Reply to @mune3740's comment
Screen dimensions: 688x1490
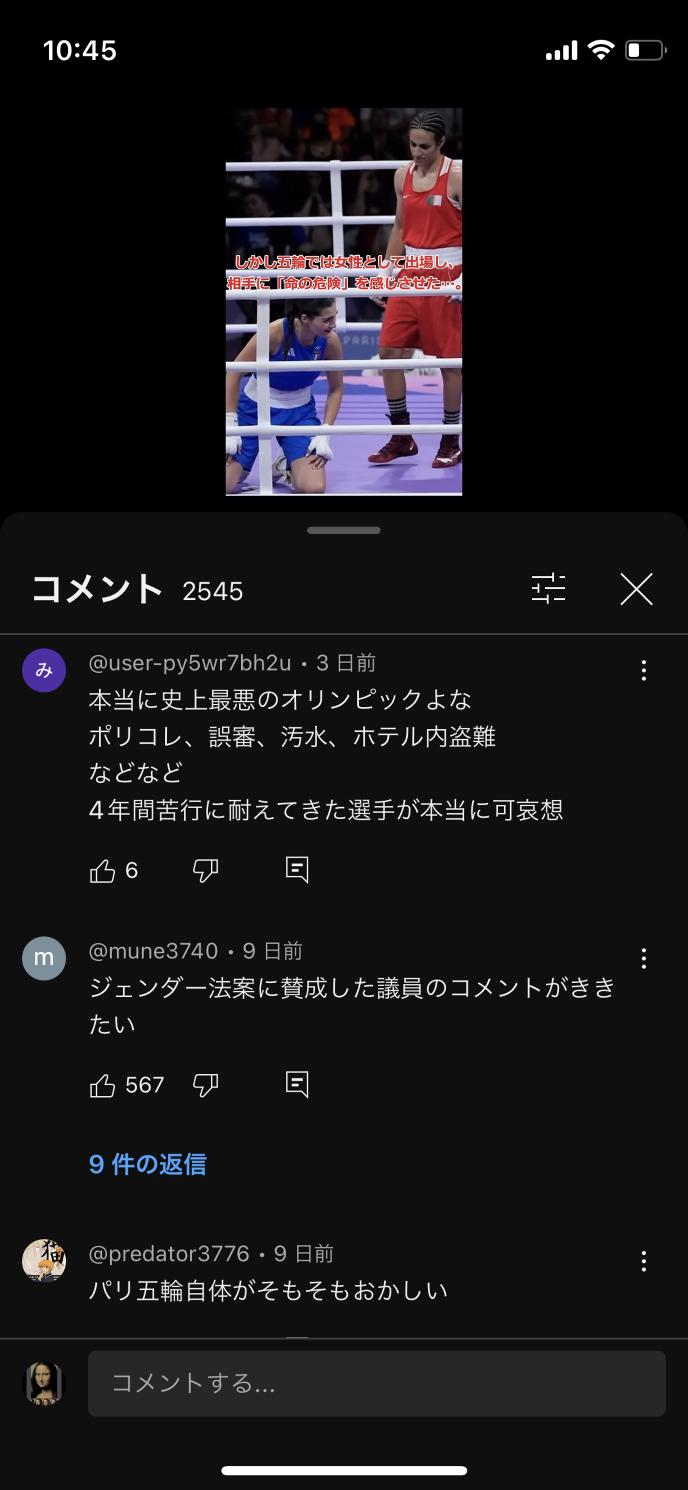[x=297, y=1084]
